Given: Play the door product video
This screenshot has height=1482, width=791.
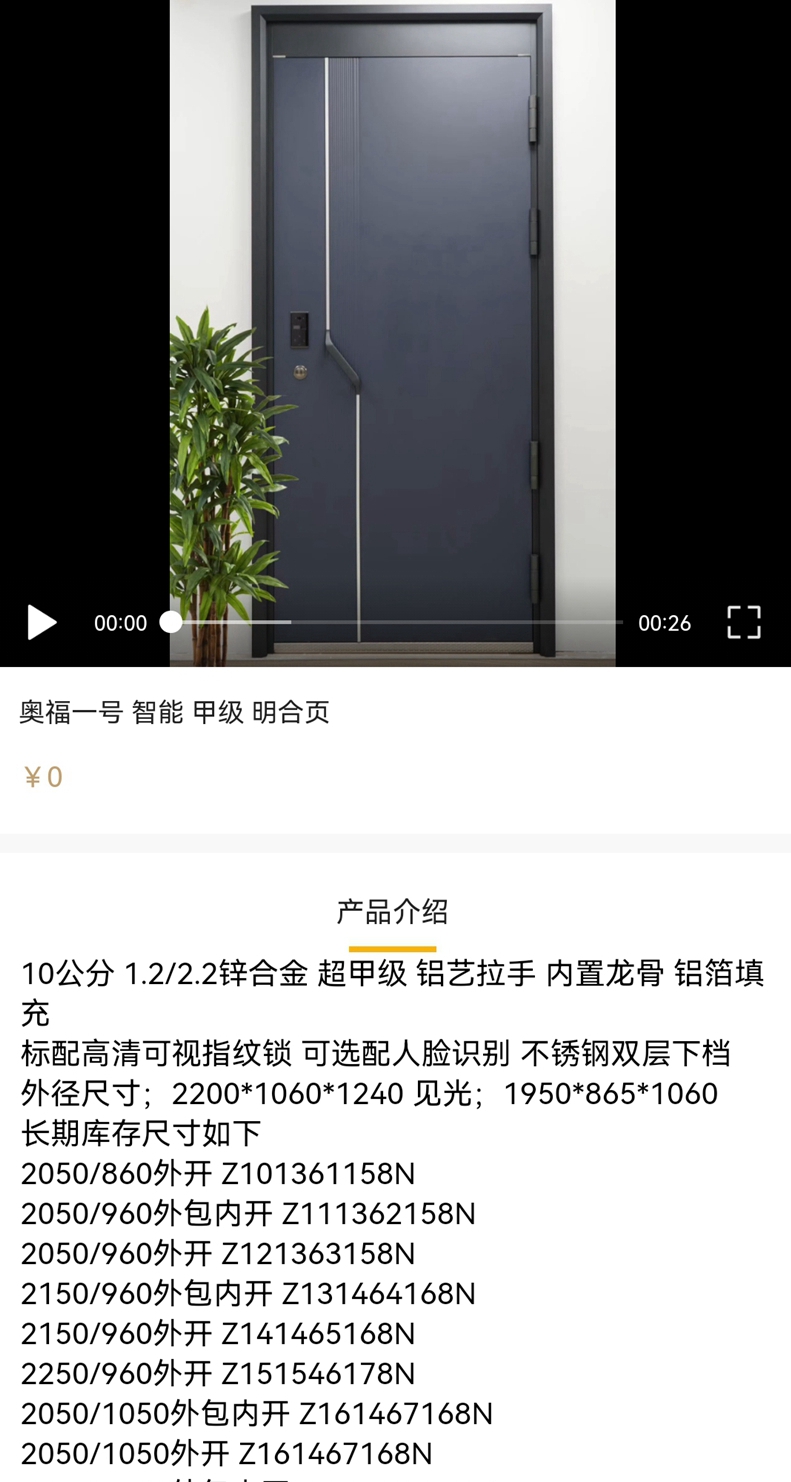Looking at the screenshot, I should click(x=41, y=622).
